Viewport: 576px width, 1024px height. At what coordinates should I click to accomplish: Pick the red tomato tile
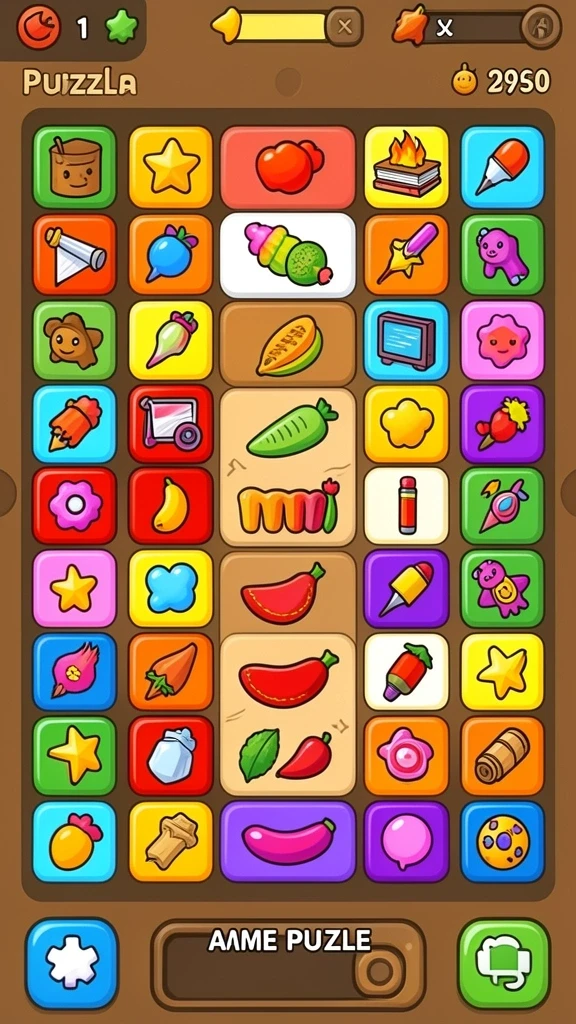tap(288, 167)
